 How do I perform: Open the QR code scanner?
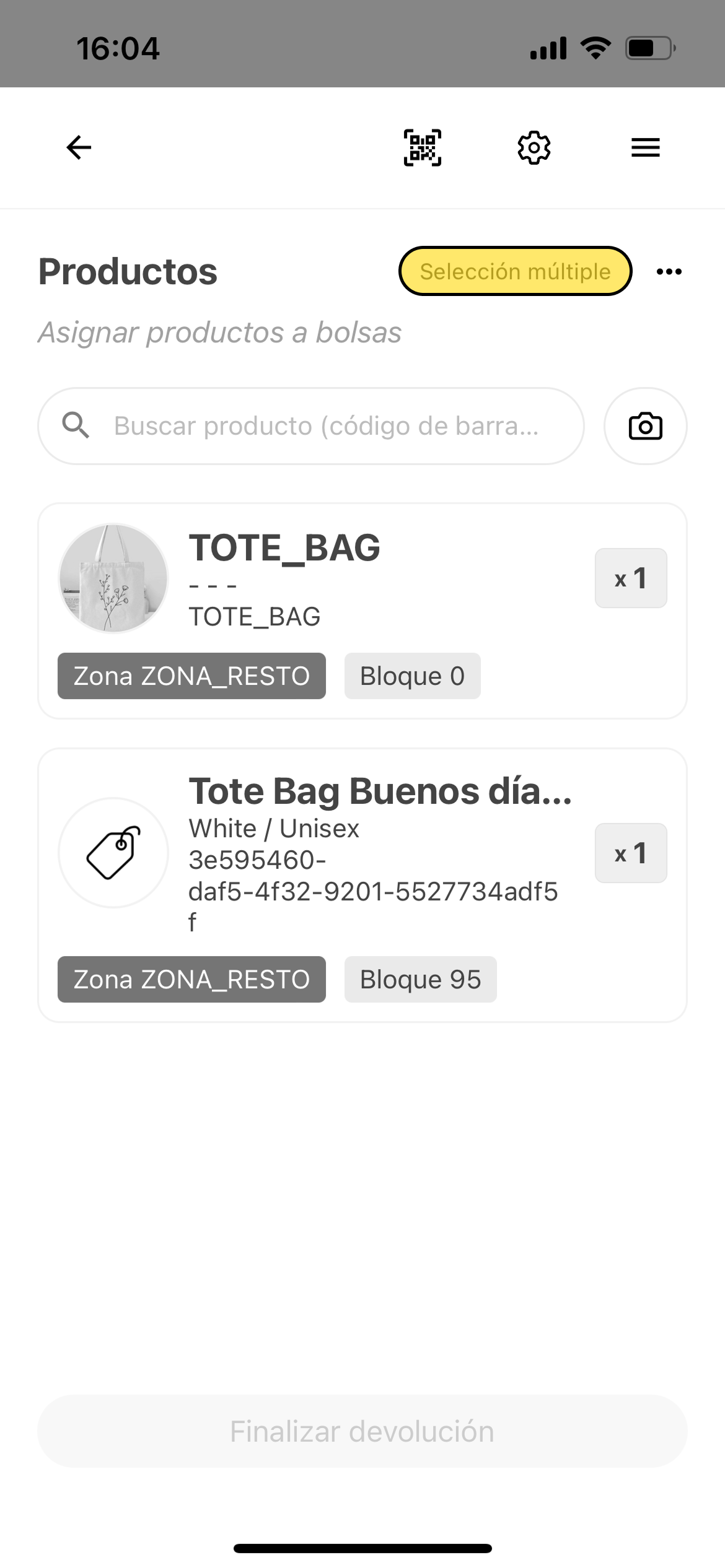pyautogui.click(x=423, y=147)
